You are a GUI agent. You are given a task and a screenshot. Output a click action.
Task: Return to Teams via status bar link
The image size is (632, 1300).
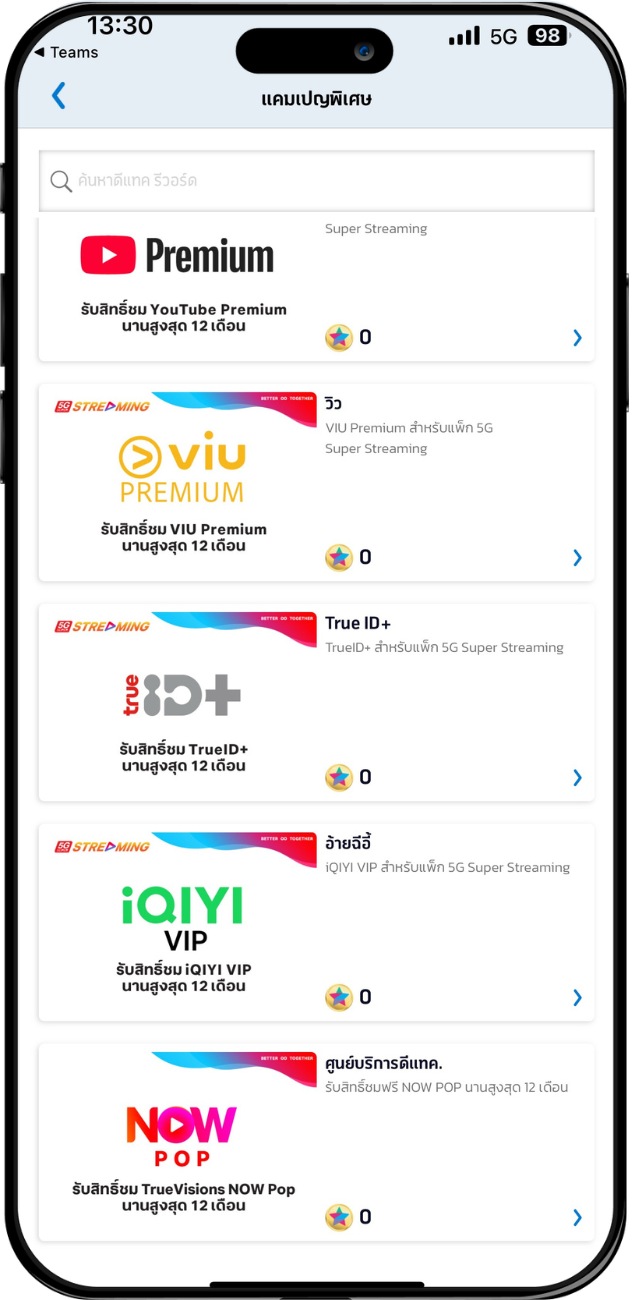click(x=66, y=52)
